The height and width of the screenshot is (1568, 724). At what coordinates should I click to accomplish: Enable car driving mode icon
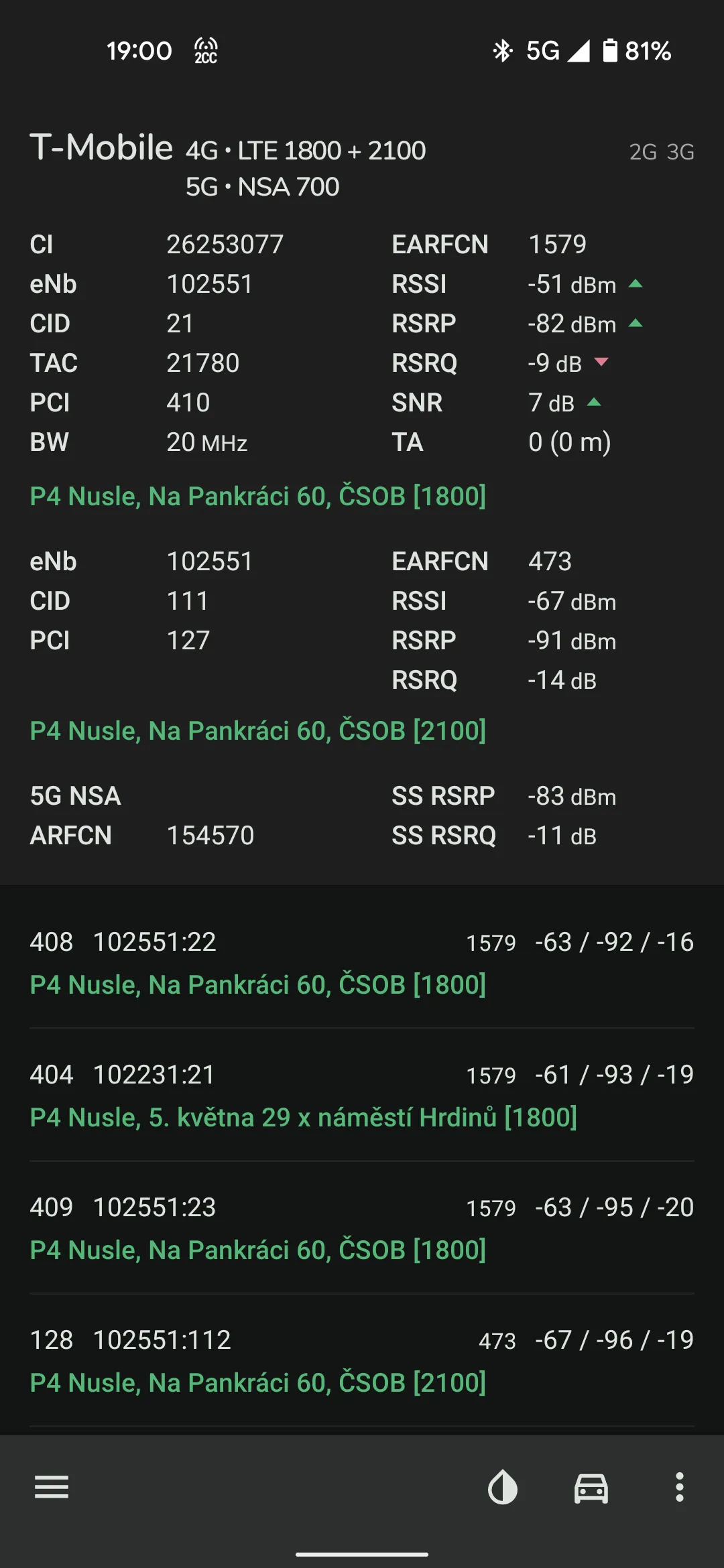[x=591, y=1487]
